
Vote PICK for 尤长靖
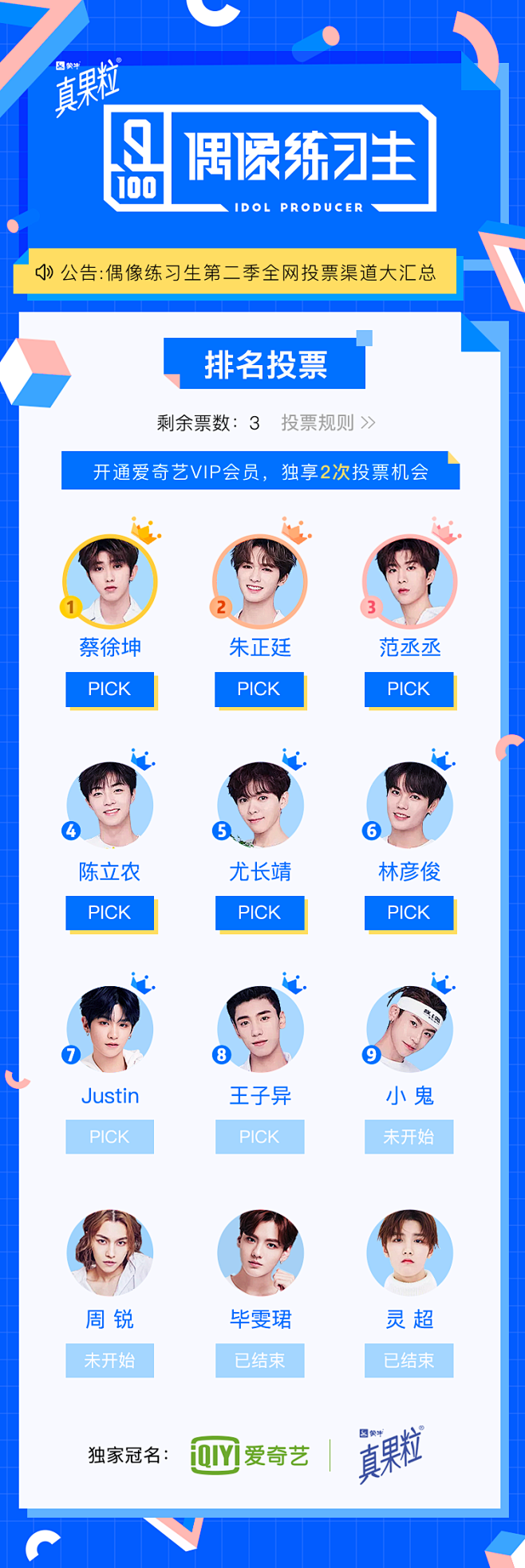coord(259,913)
